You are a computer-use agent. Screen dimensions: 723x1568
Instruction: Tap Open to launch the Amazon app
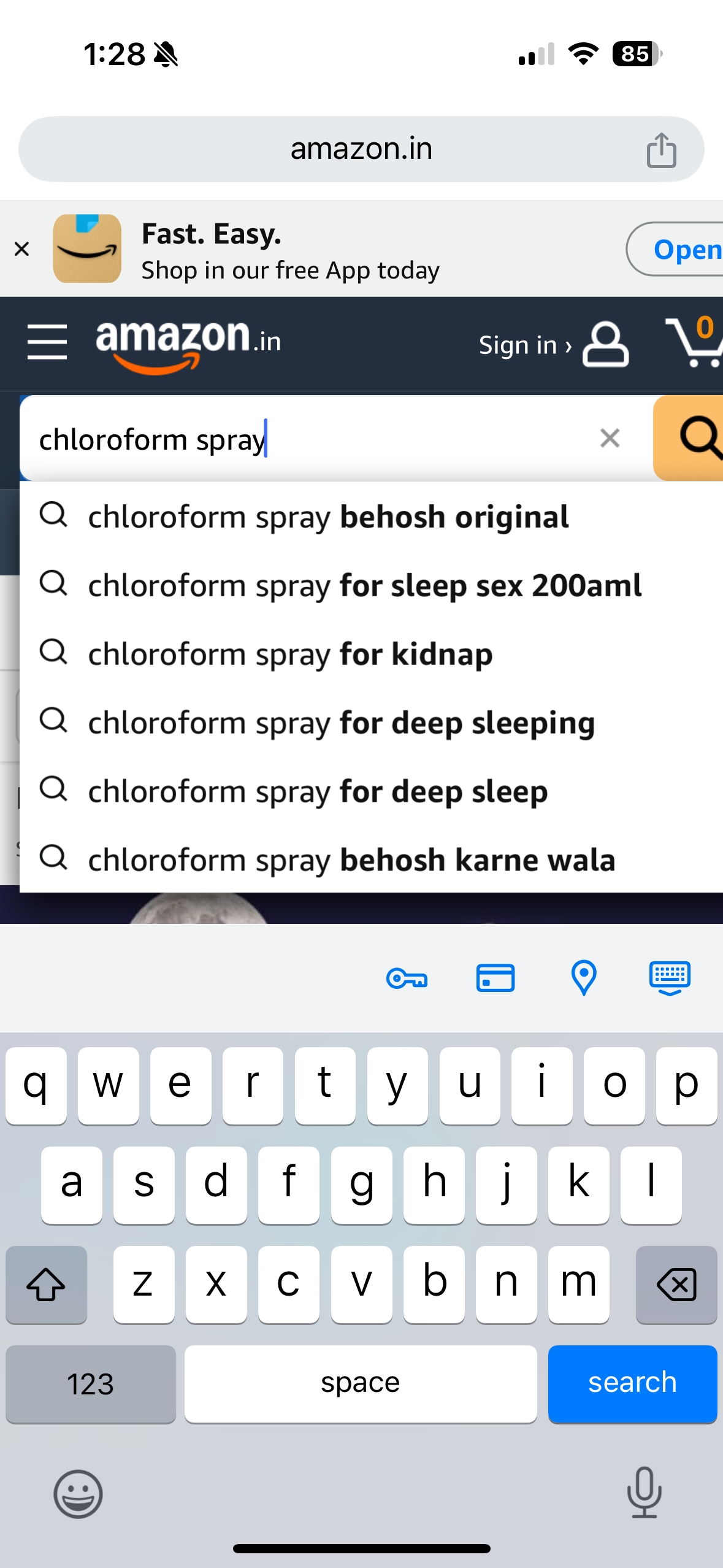click(681, 249)
